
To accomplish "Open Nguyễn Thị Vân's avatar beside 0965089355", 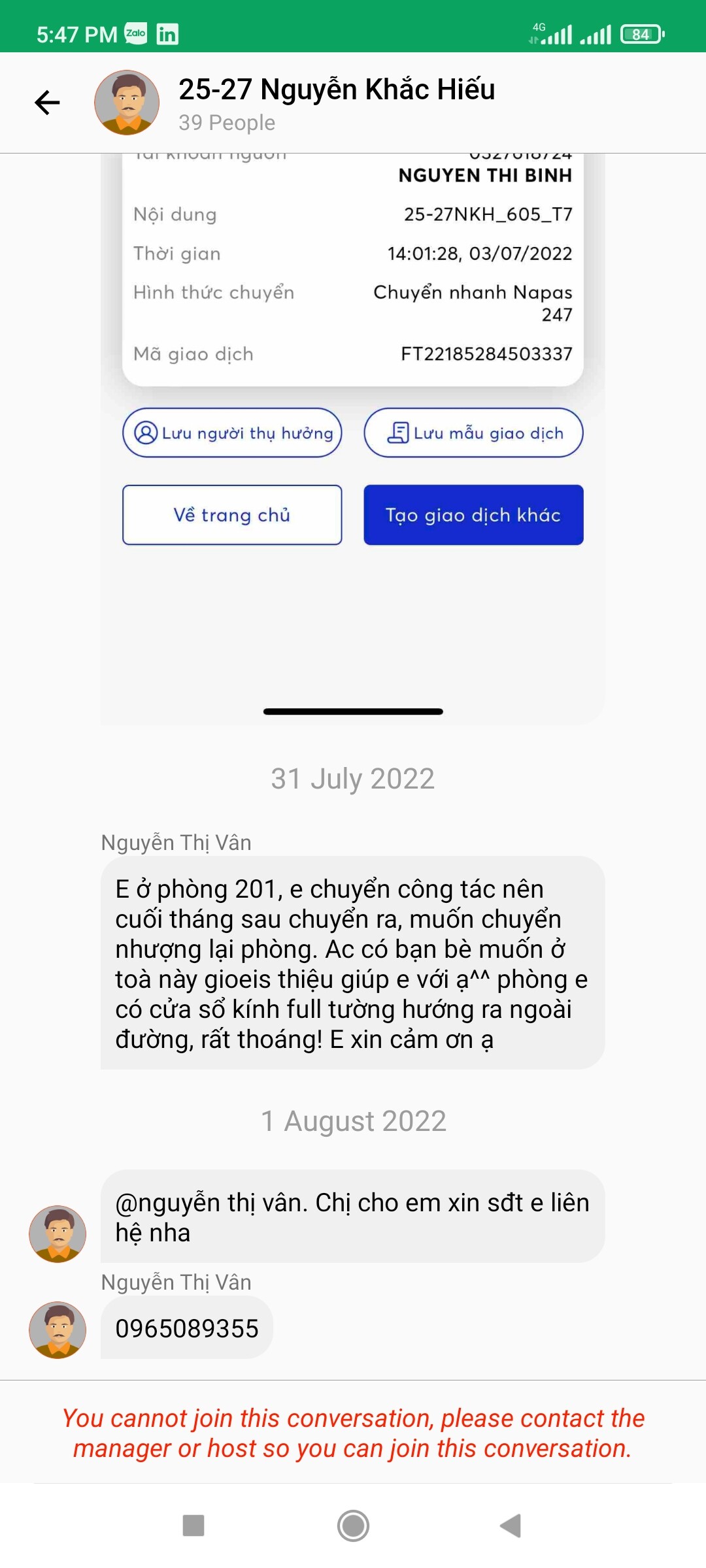I will [x=58, y=1330].
